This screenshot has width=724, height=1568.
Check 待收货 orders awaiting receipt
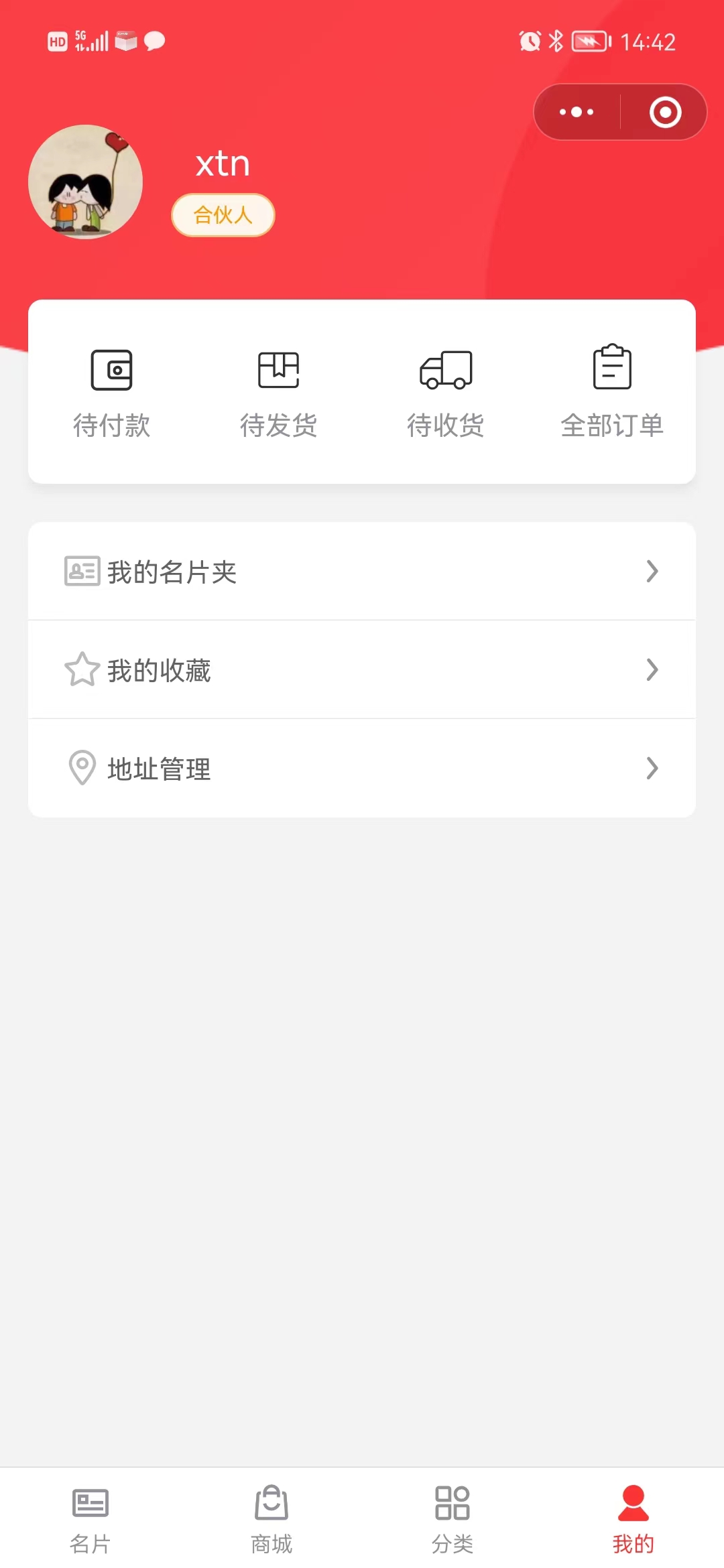click(x=445, y=393)
